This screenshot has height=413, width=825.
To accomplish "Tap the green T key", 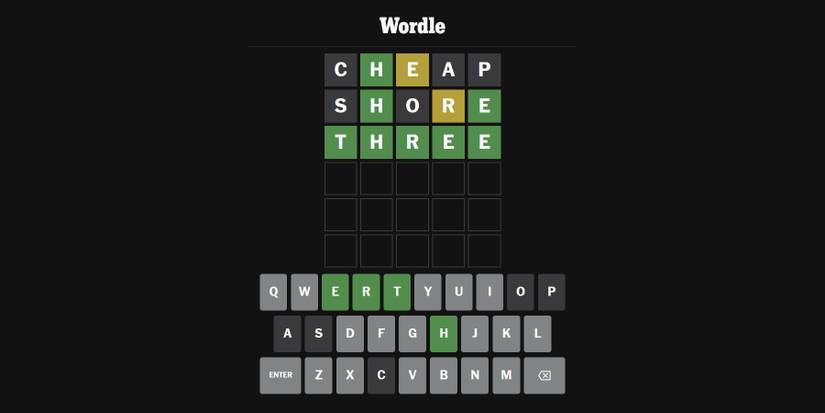I will [x=397, y=292].
